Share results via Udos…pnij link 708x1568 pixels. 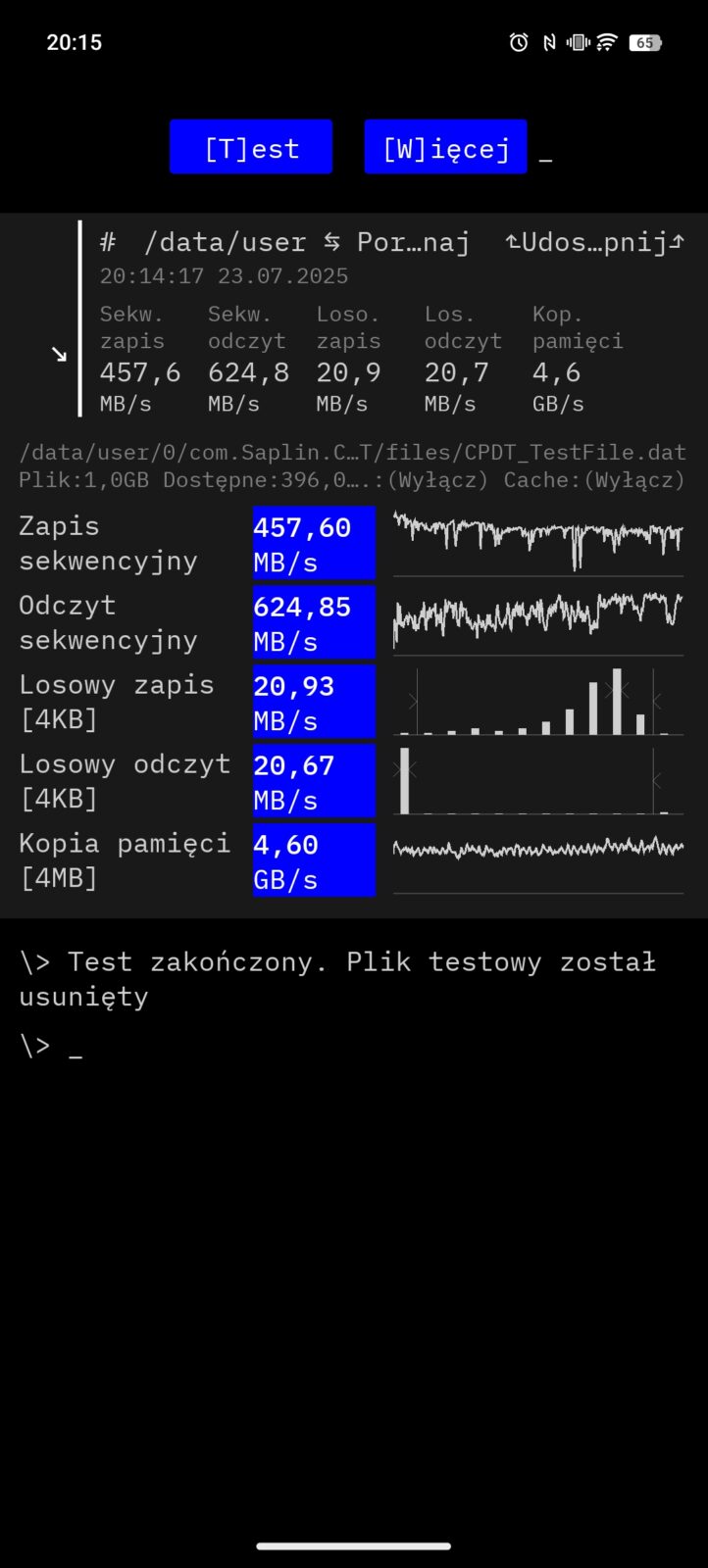(594, 242)
